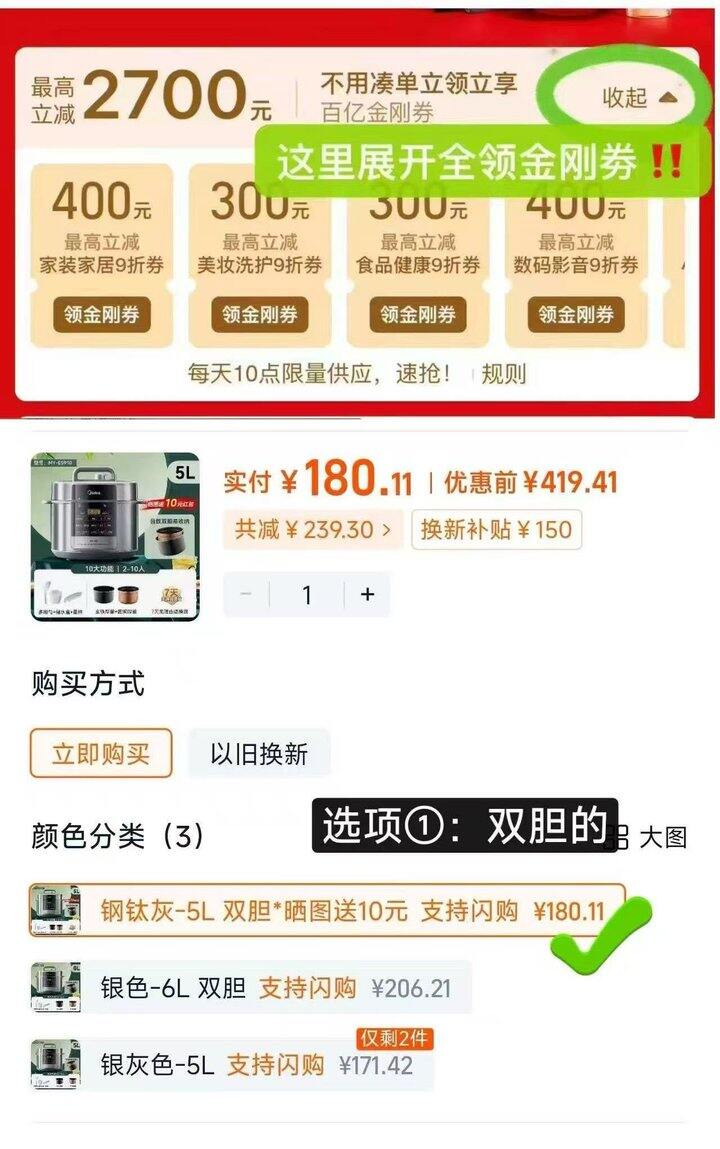Screen dimensions: 720x1149
Task: Switch the color options to 大图 view
Action: (652, 837)
